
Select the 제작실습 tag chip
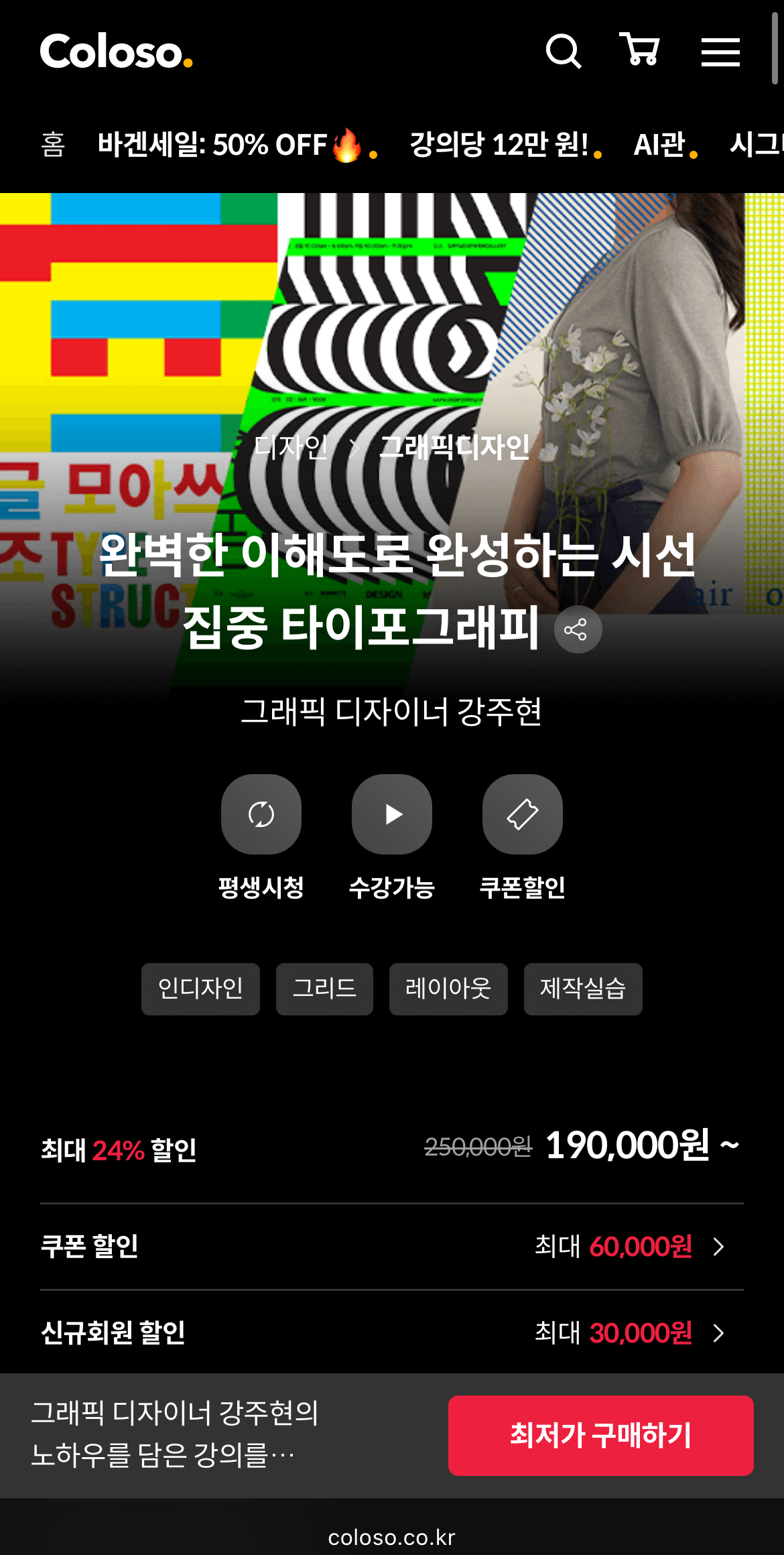point(583,989)
